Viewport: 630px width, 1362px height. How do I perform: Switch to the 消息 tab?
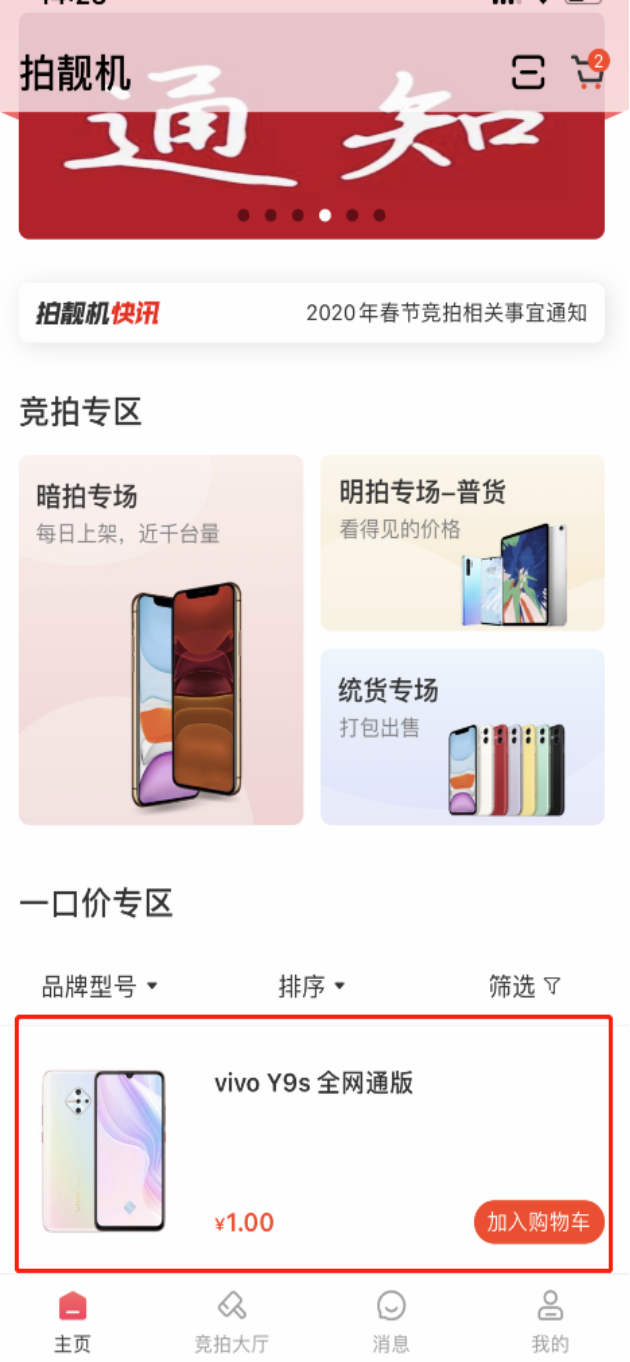[x=391, y=1320]
